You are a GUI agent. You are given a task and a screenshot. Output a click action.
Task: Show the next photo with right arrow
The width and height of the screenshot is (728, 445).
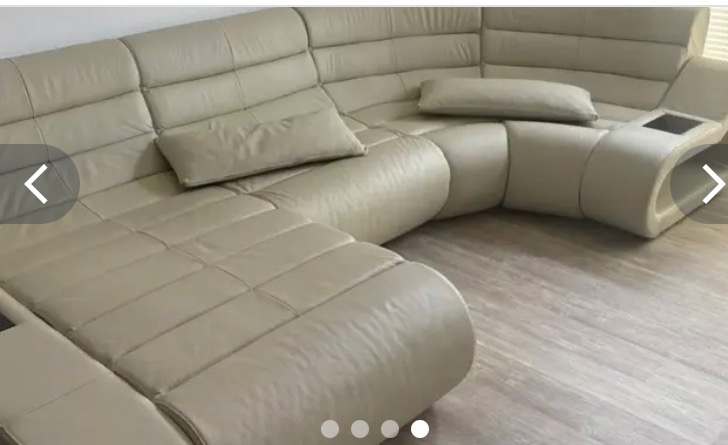click(711, 184)
